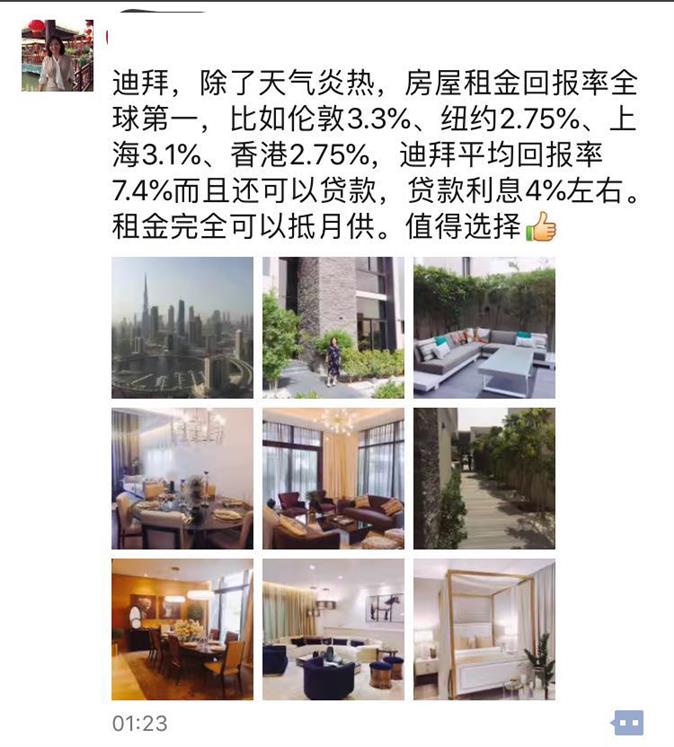Open the like and comment menu
The height and width of the screenshot is (747, 674).
628,722
